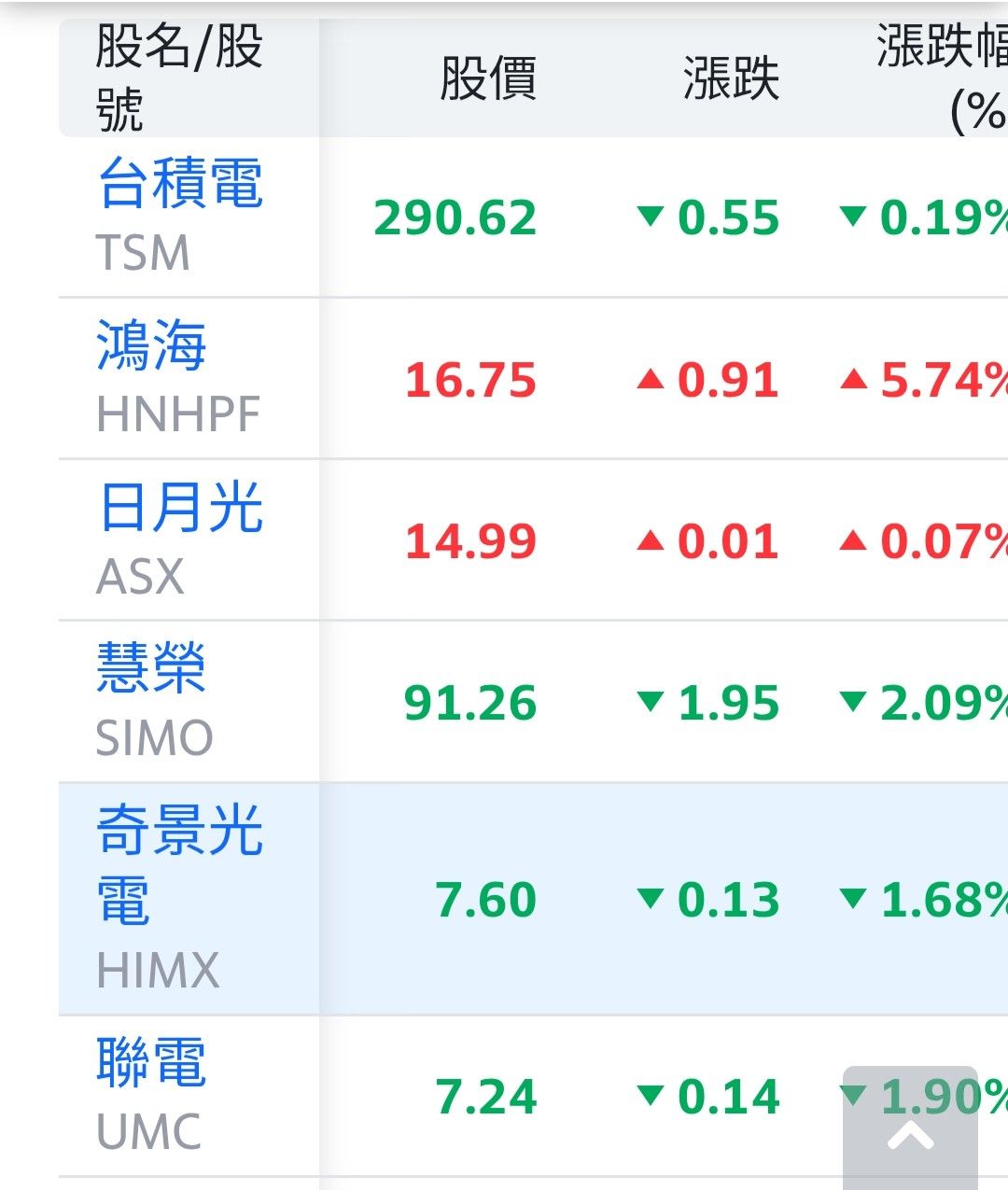Open 日月光 ASX stock details
Screen dimensions: 1008x1190
click(180, 508)
